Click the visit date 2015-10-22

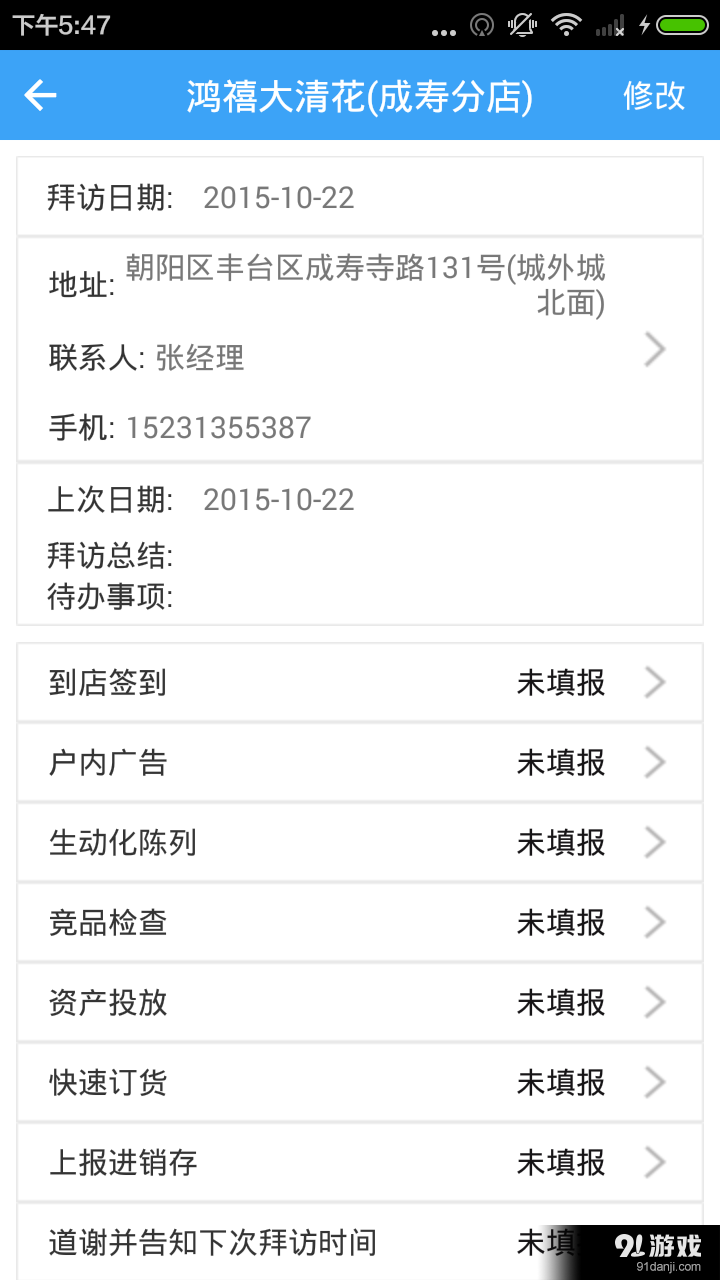pyautogui.click(x=278, y=197)
